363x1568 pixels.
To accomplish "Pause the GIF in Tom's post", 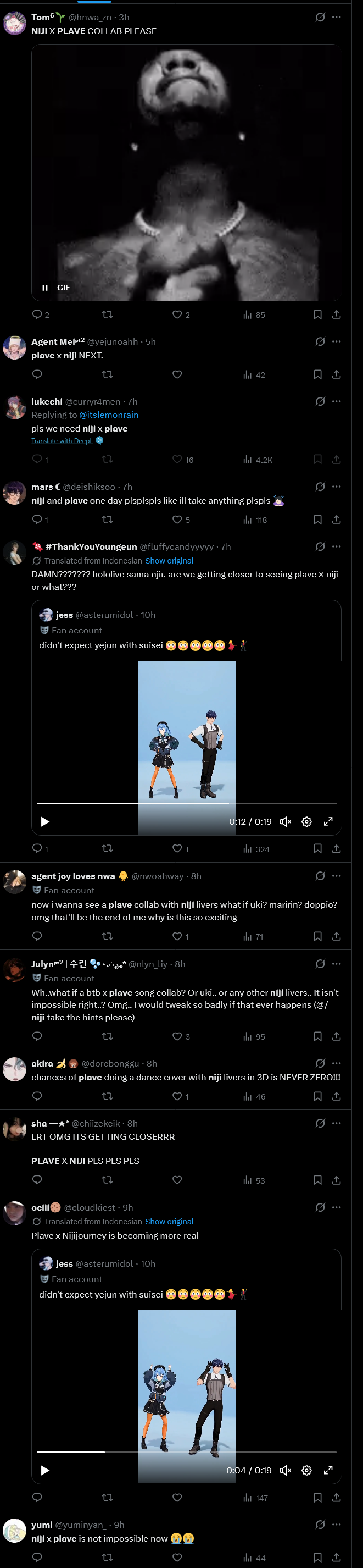I will (x=44, y=288).
